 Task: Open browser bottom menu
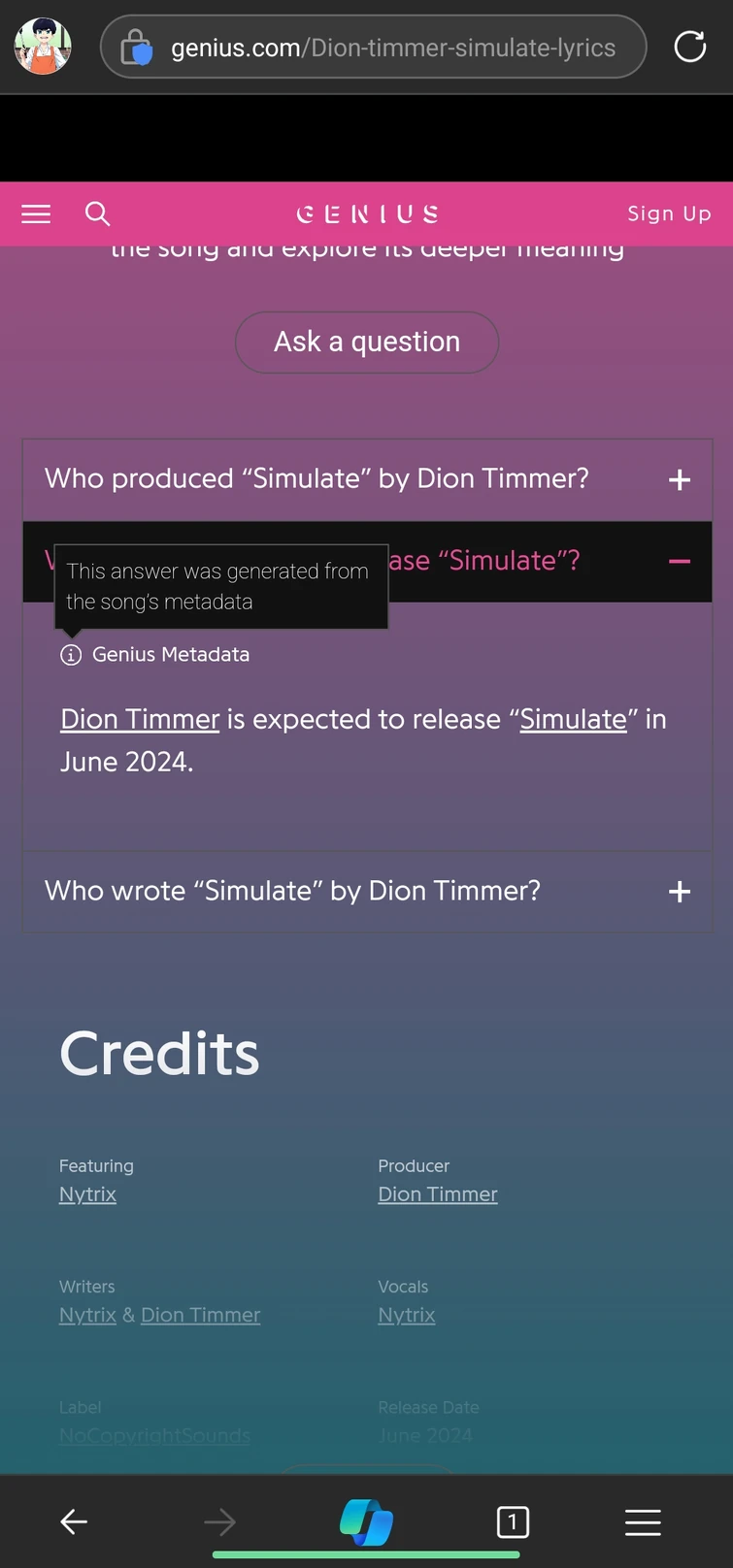pyautogui.click(x=643, y=1522)
